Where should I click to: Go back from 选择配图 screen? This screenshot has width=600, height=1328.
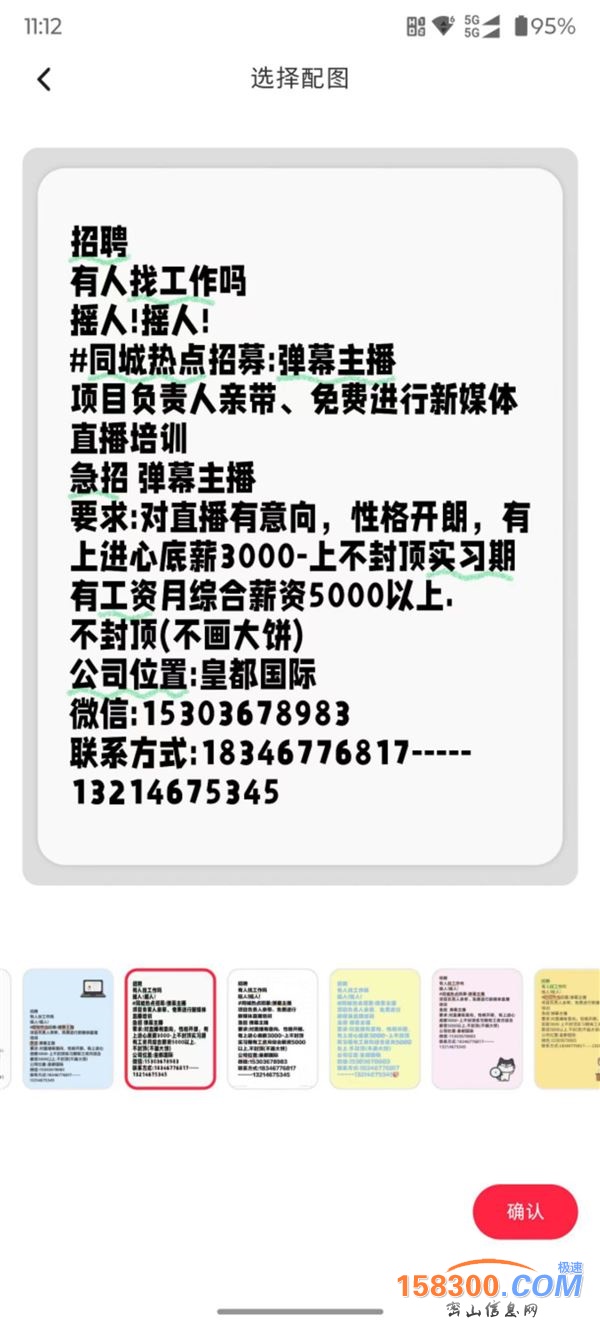coord(43,79)
